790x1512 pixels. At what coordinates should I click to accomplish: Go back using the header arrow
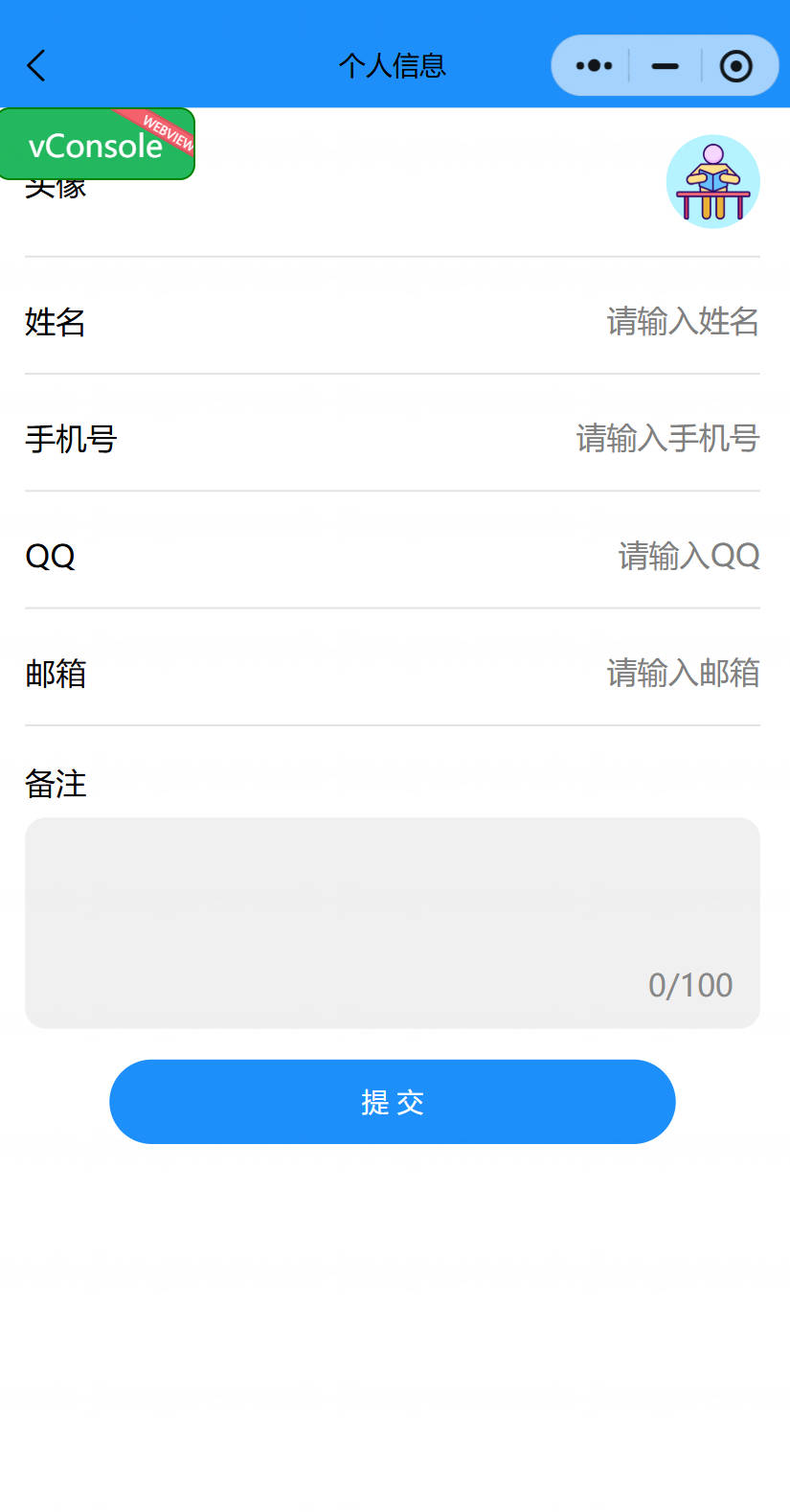(36, 66)
